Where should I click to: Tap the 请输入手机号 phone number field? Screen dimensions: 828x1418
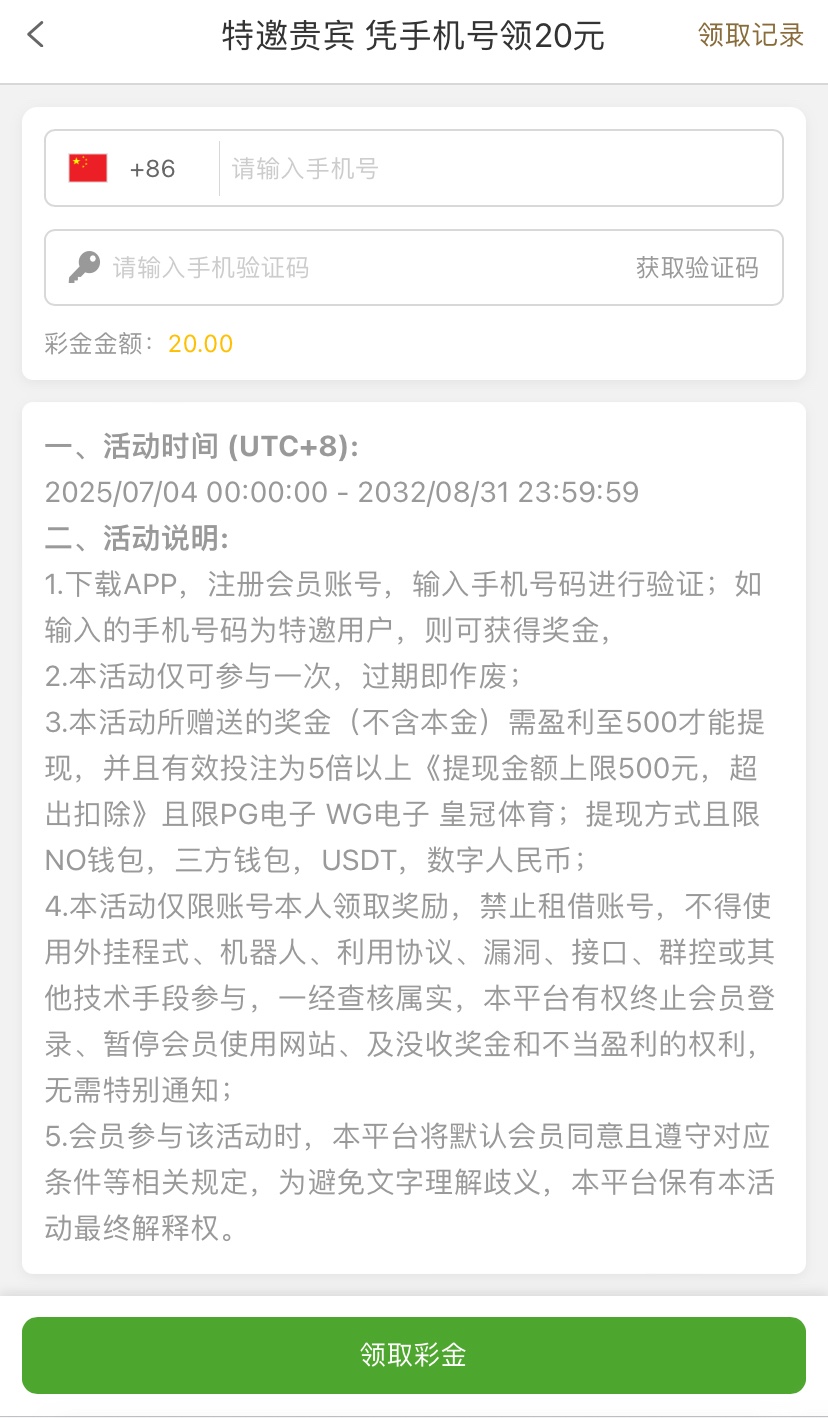[500, 168]
